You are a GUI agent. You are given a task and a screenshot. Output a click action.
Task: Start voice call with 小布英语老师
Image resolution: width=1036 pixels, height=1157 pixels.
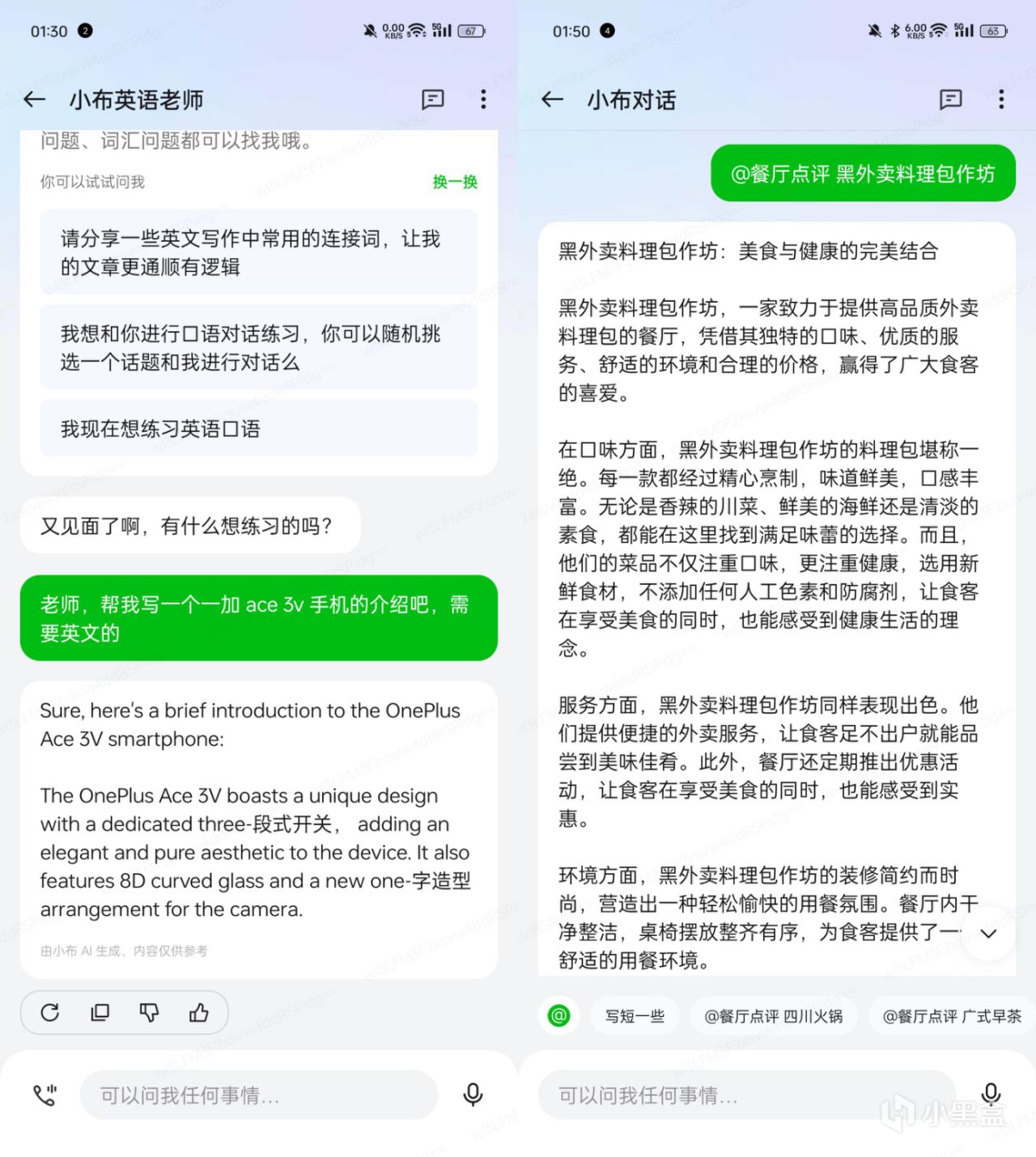pos(45,1096)
